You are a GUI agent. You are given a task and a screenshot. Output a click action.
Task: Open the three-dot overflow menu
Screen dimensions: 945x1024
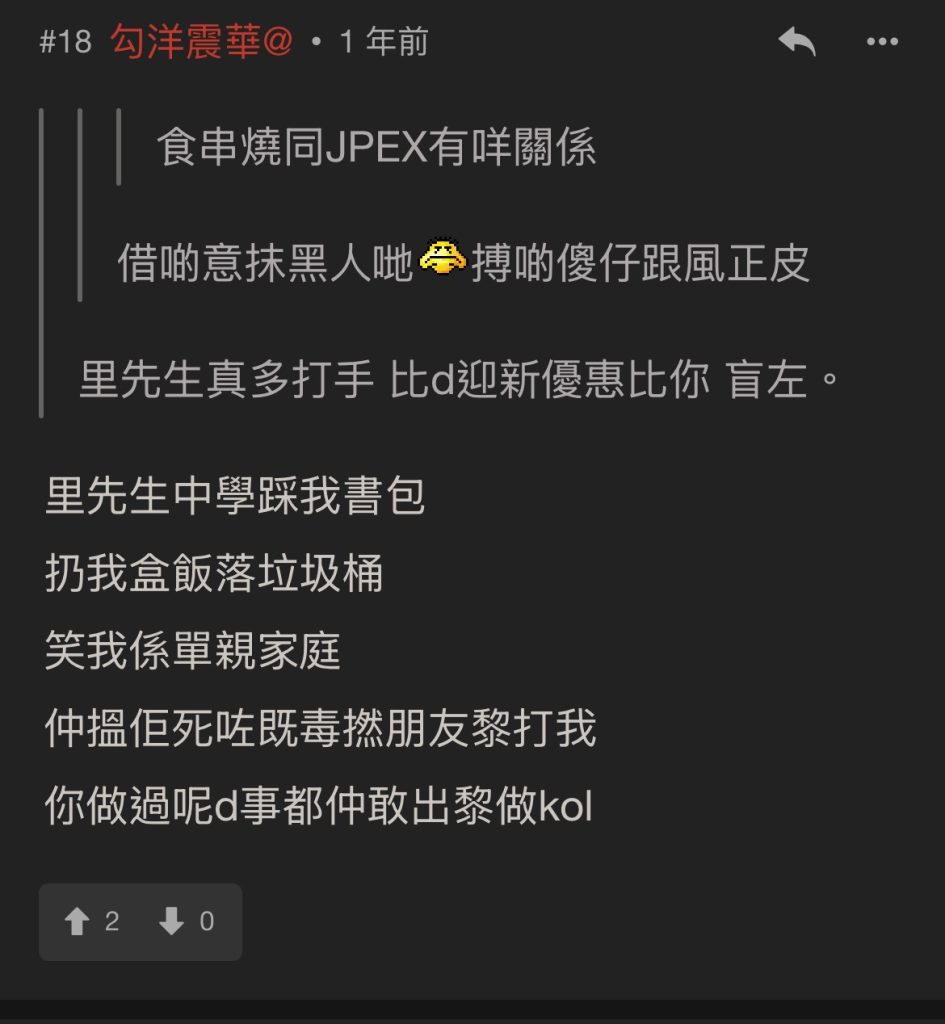point(882,42)
